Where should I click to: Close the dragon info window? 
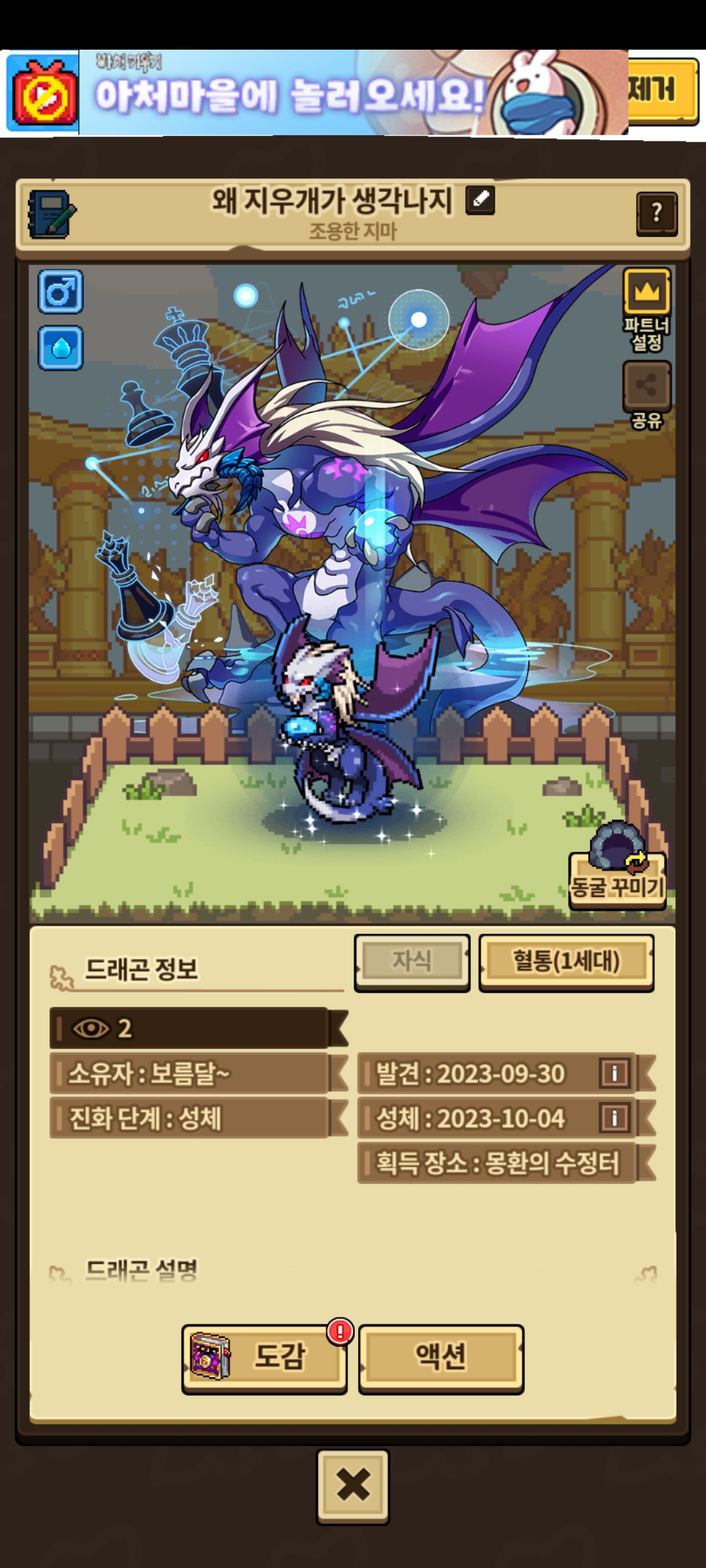pyautogui.click(x=353, y=1485)
